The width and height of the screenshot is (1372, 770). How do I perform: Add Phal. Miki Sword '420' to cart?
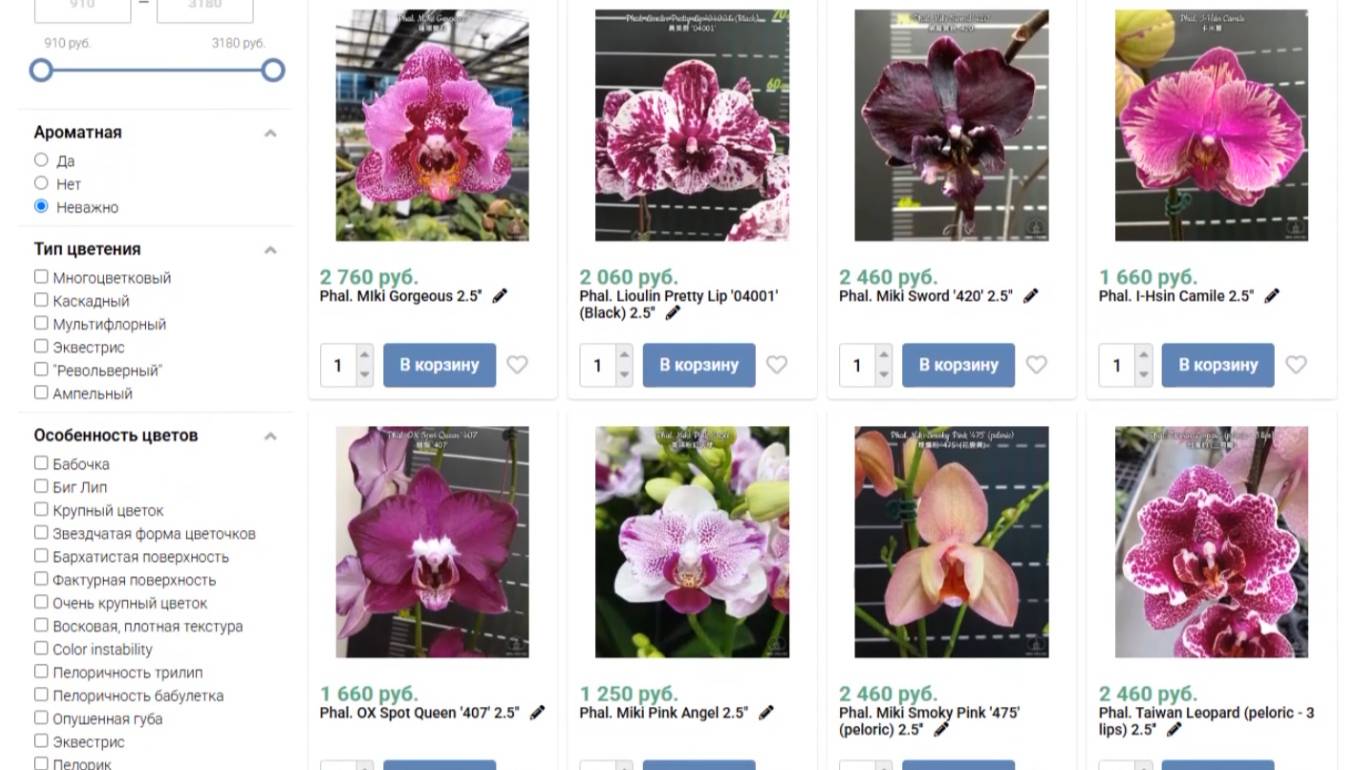(x=958, y=365)
